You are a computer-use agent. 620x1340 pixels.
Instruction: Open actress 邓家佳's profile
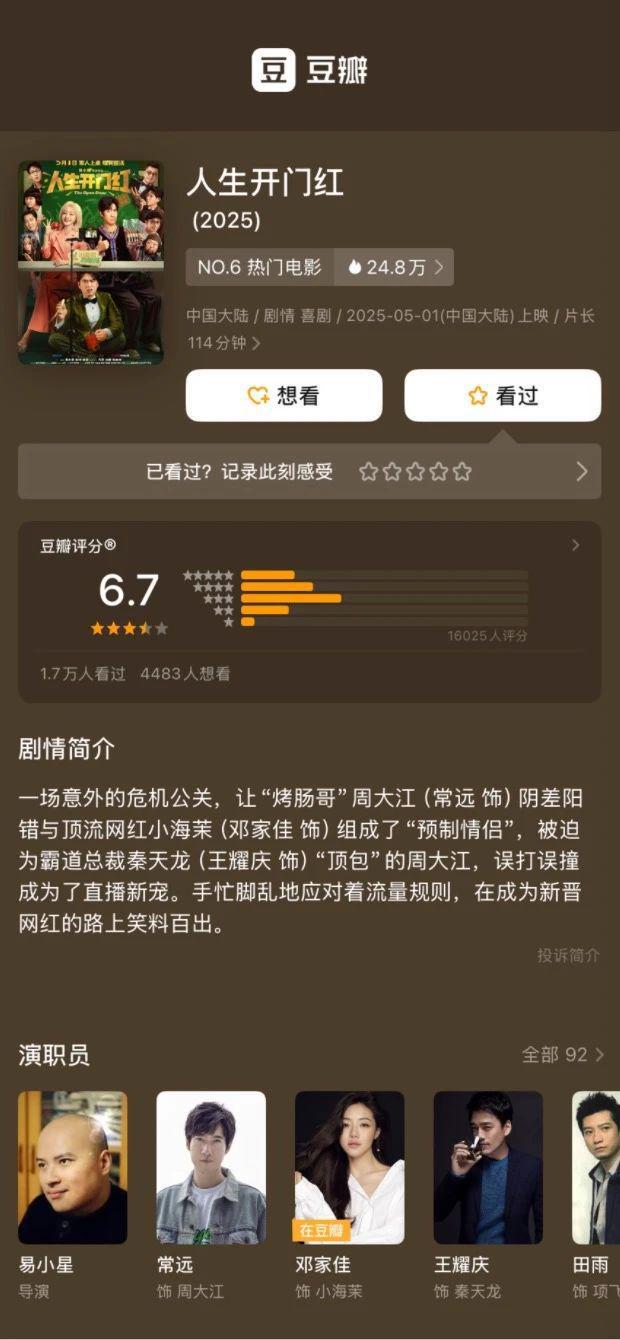pos(349,1167)
